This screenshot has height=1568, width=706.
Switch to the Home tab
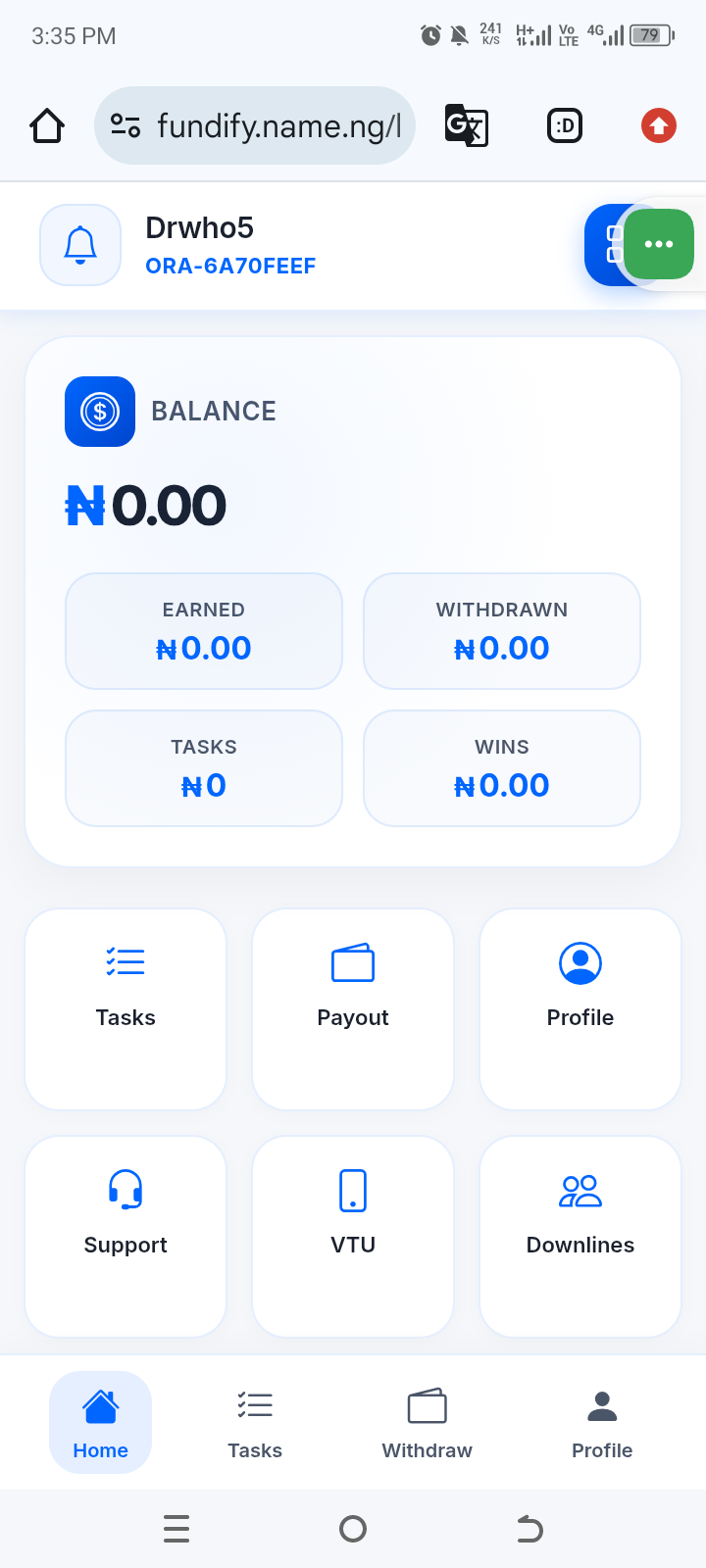point(100,1422)
